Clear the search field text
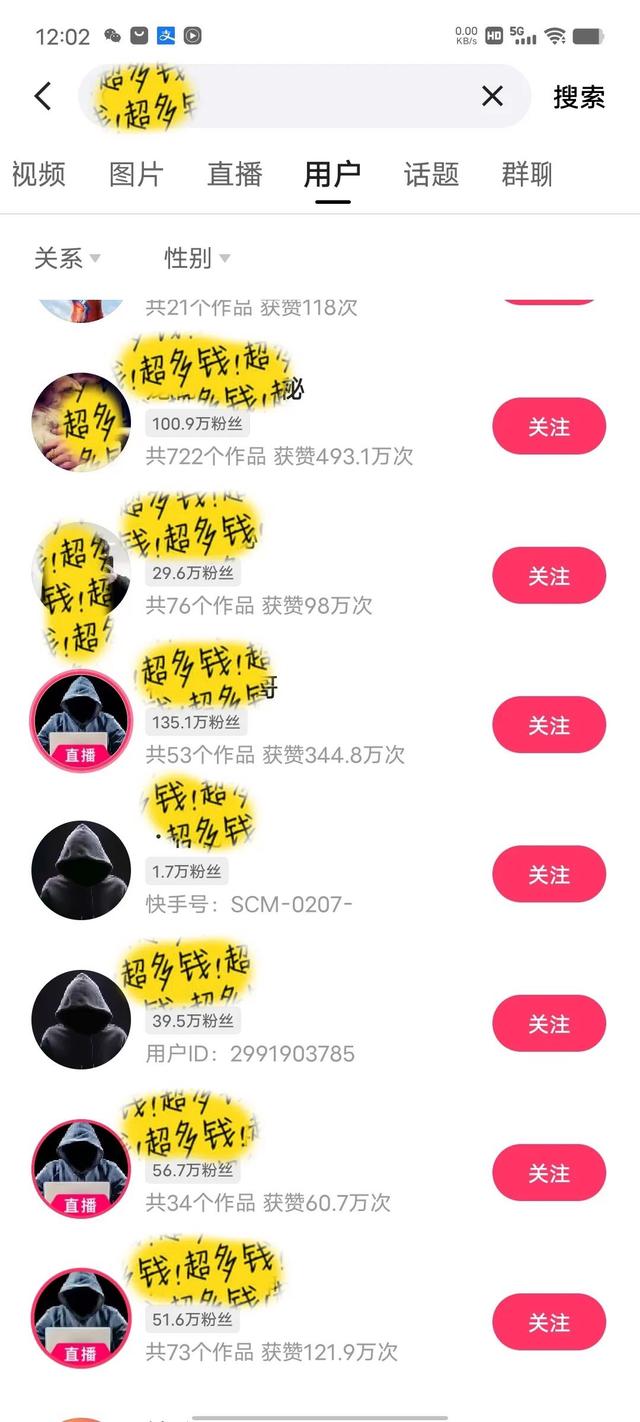The height and width of the screenshot is (1422, 640). (492, 96)
